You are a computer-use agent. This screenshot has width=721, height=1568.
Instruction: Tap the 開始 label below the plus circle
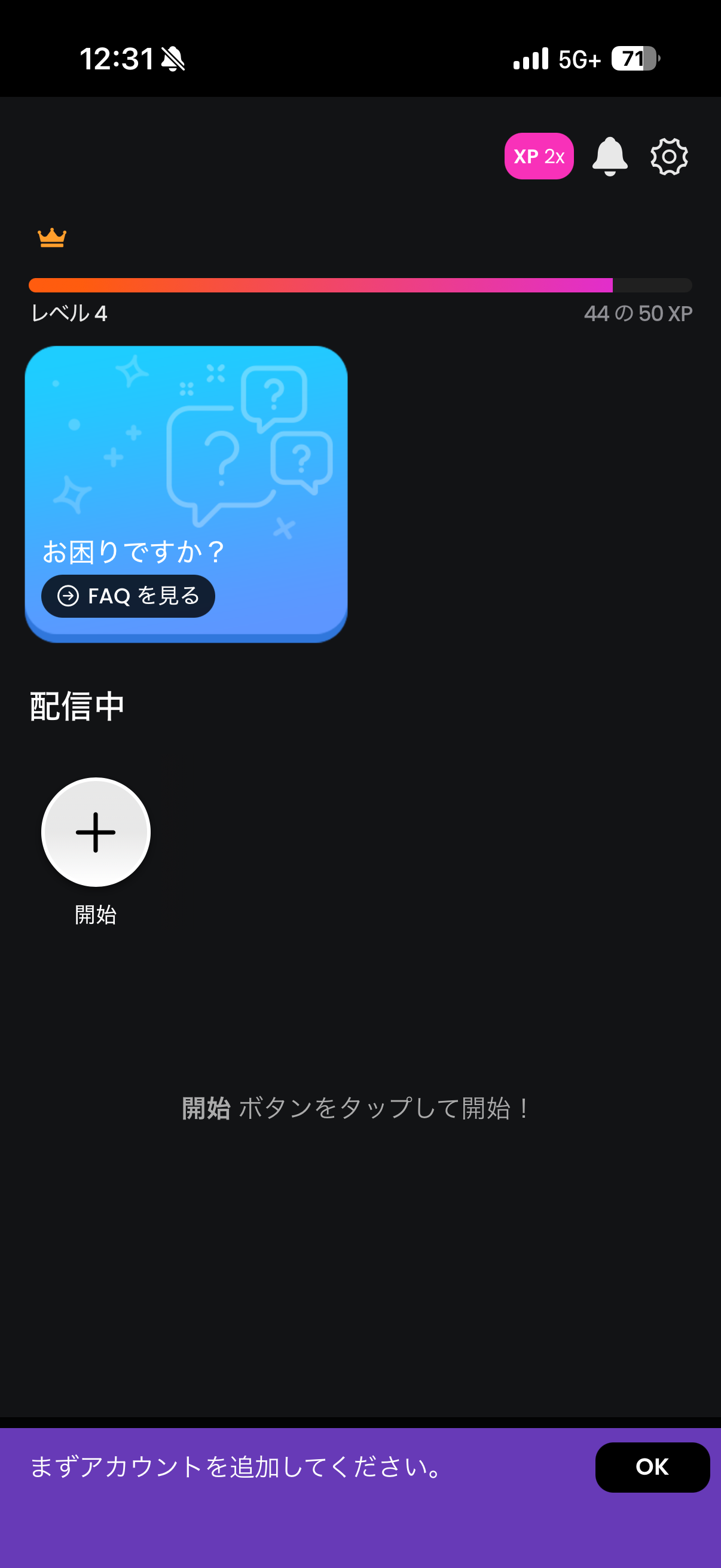[95, 914]
